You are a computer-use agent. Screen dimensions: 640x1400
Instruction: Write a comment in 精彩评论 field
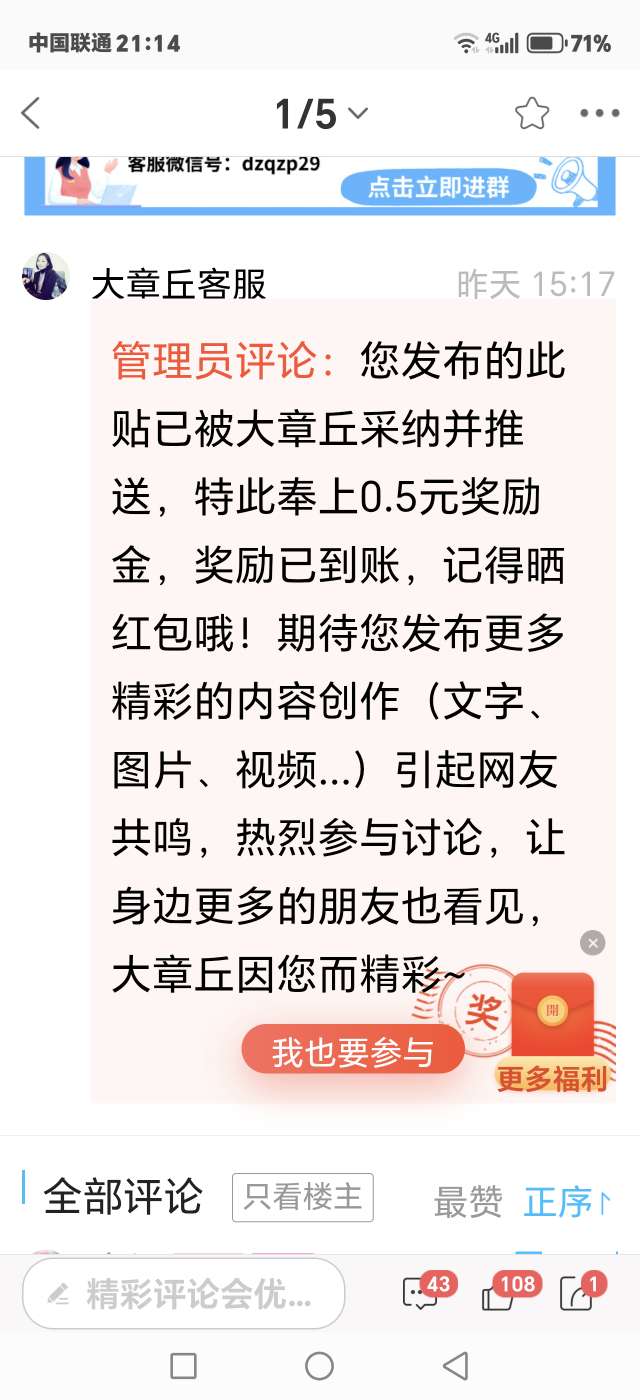(184, 1294)
